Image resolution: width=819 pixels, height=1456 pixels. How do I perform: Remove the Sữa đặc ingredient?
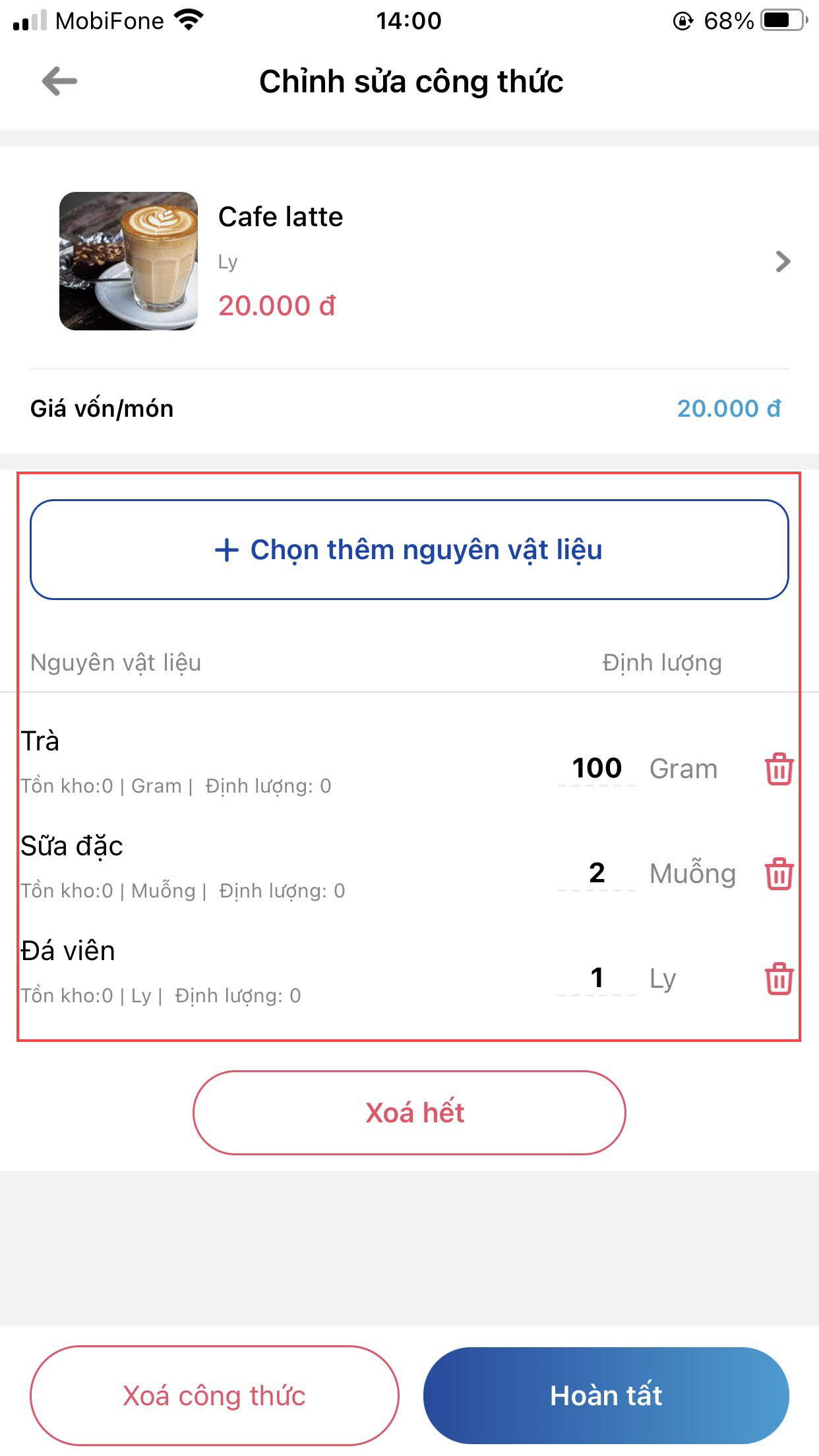pyautogui.click(x=779, y=874)
